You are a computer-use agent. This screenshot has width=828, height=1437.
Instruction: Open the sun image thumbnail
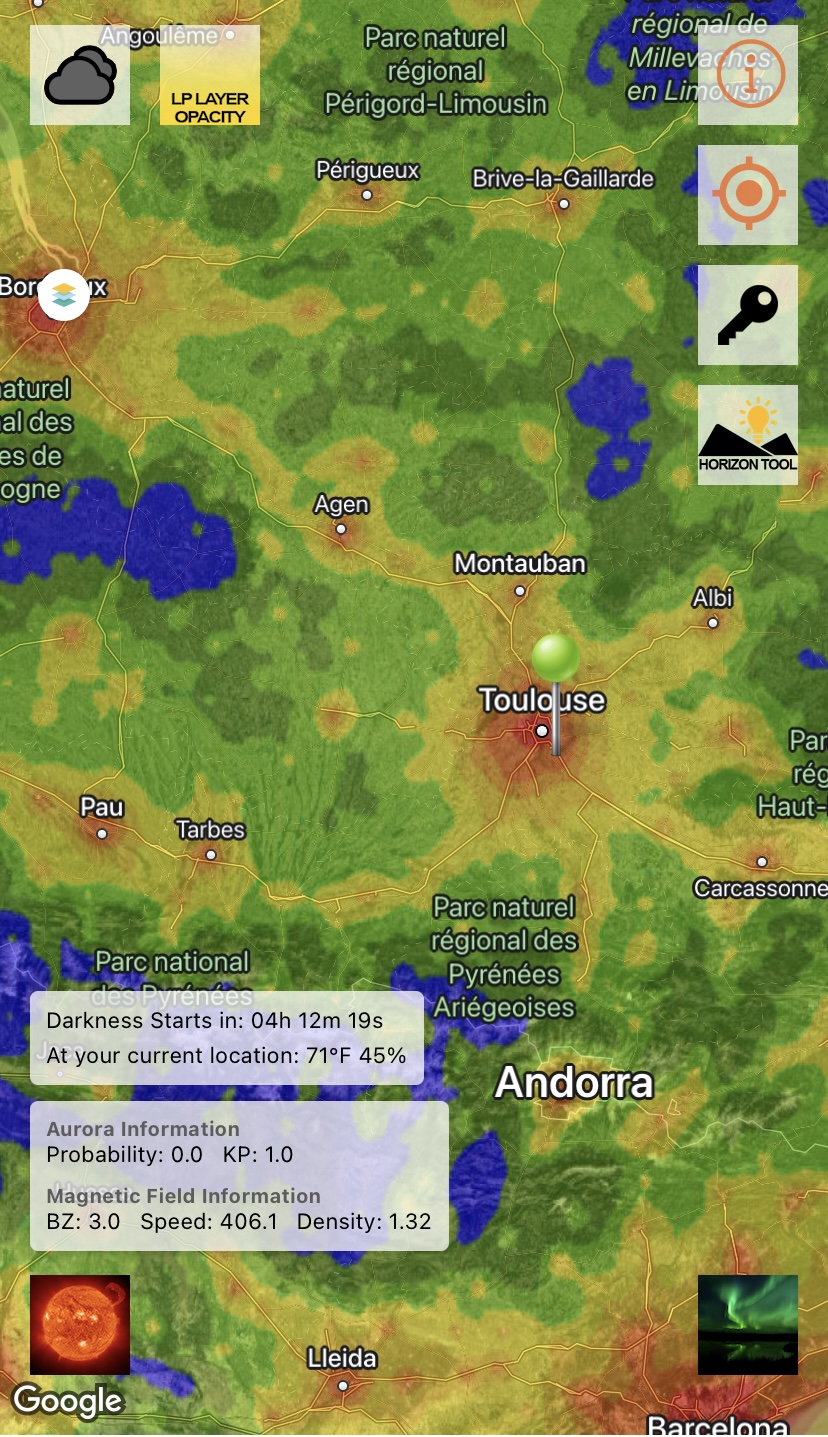click(80, 1325)
